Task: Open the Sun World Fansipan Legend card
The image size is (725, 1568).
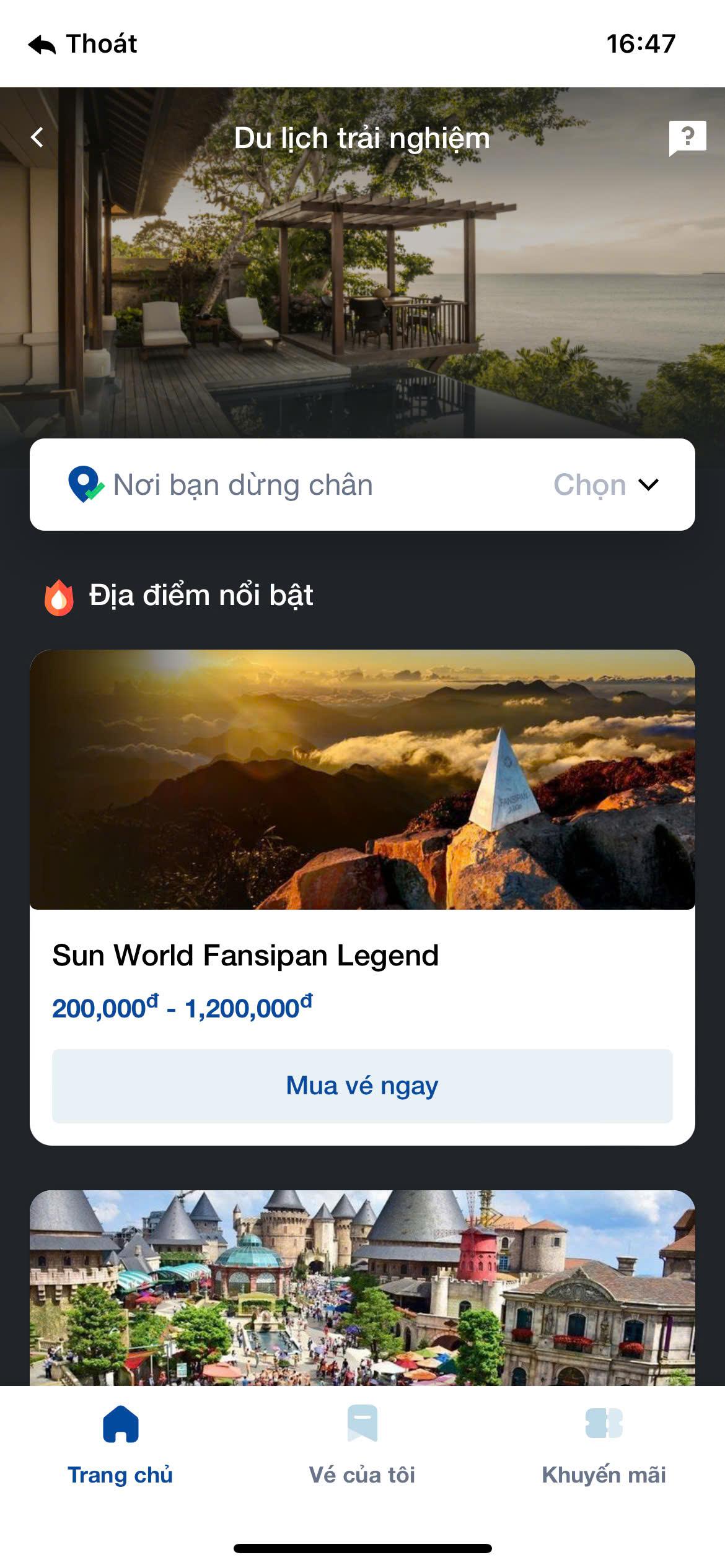Action: pos(362,805)
